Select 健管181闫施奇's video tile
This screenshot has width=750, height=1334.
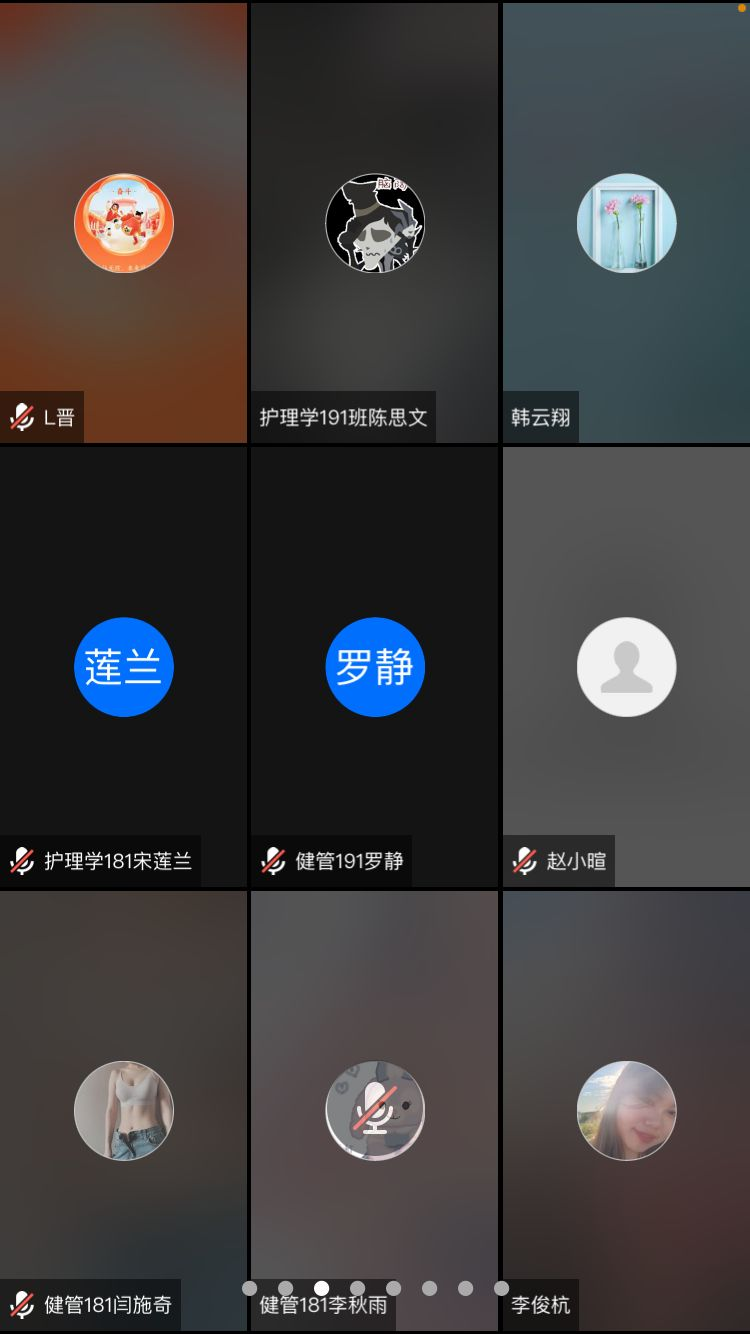click(x=123, y=1110)
